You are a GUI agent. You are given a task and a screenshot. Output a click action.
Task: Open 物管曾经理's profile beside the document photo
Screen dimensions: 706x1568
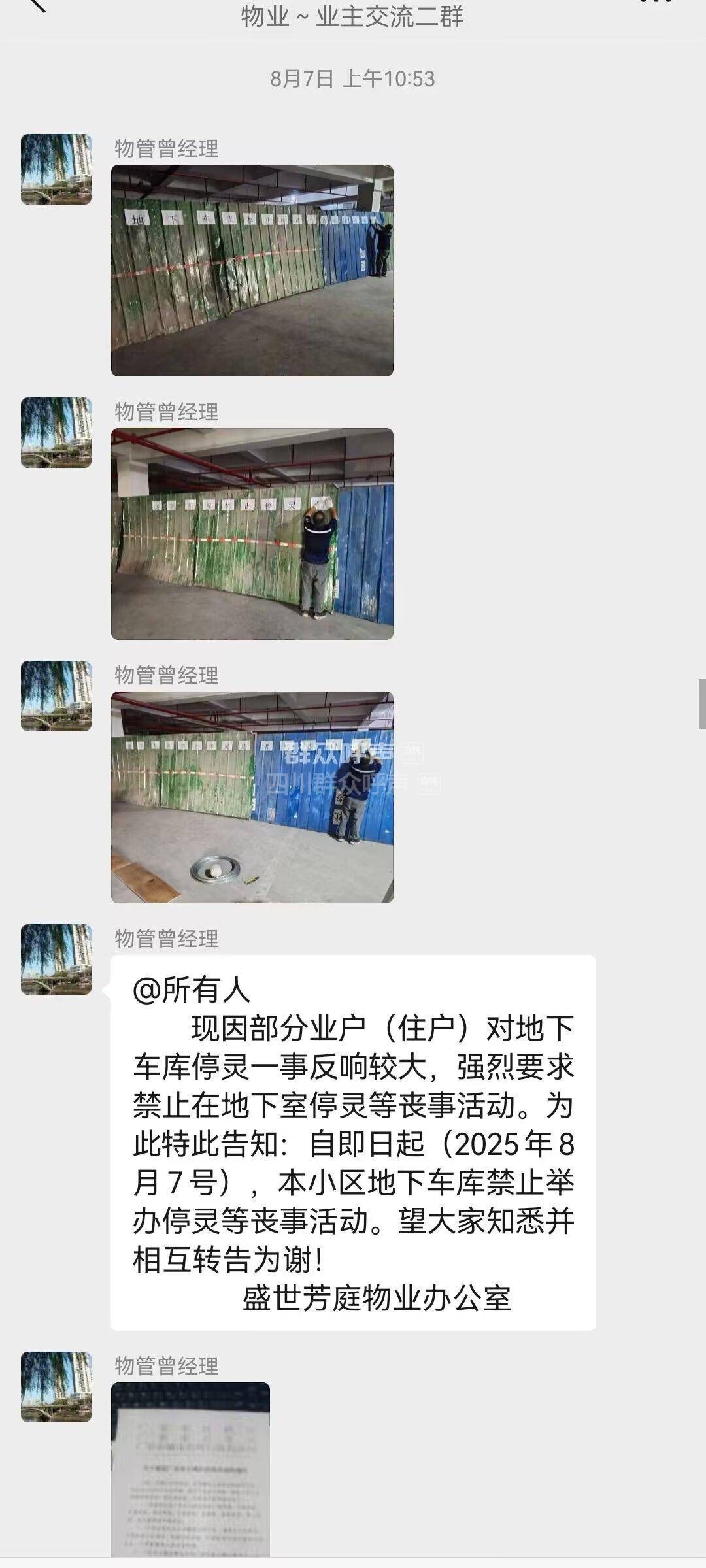pos(56,1387)
